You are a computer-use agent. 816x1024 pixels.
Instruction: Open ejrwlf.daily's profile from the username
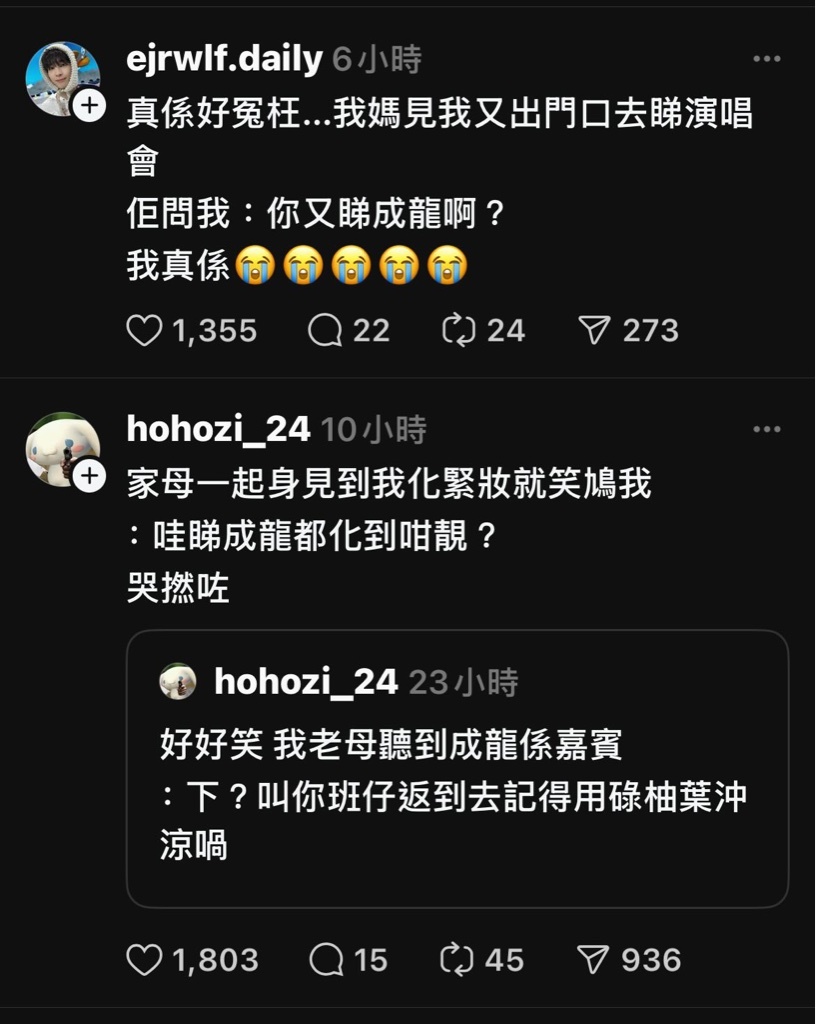point(224,60)
